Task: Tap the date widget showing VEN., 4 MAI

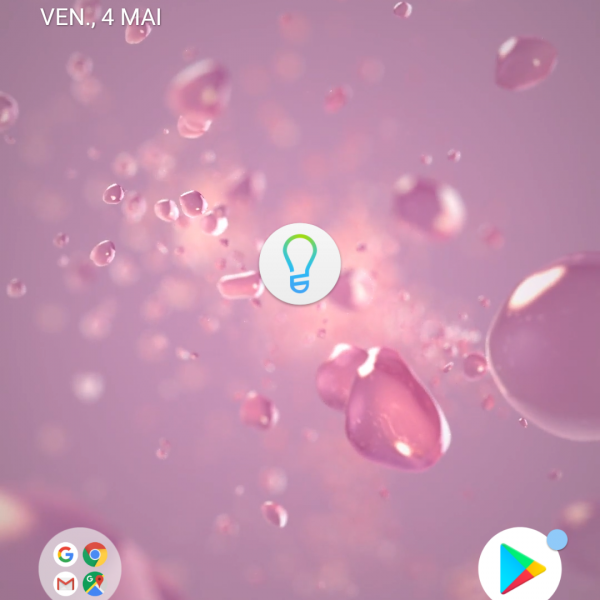Action: coord(100,17)
